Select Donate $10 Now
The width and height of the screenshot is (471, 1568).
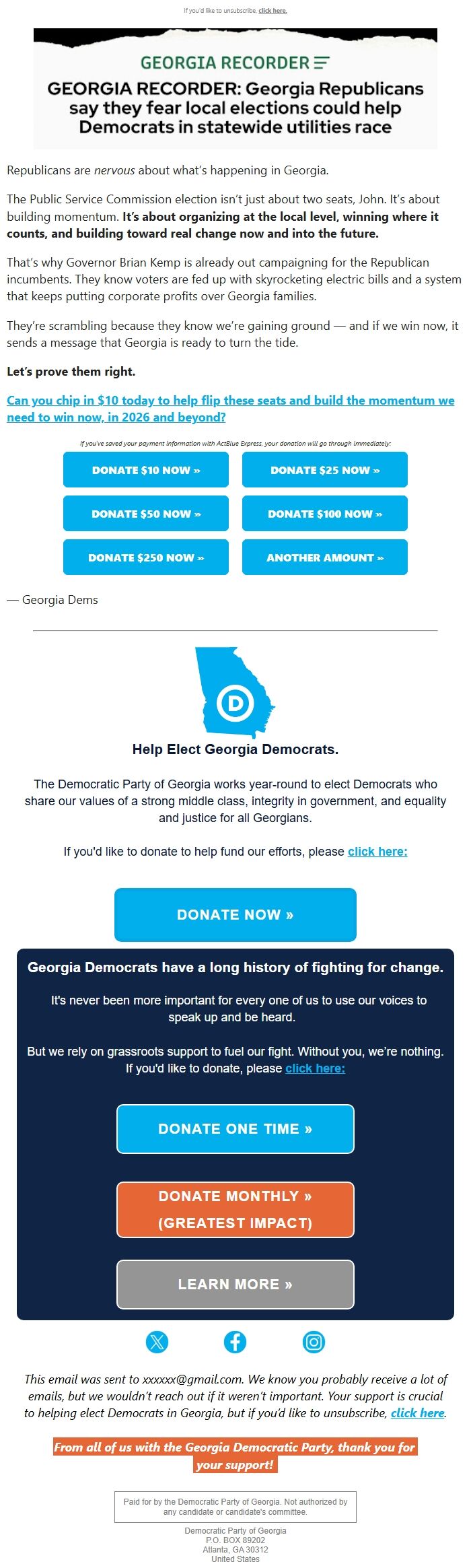[x=146, y=470]
